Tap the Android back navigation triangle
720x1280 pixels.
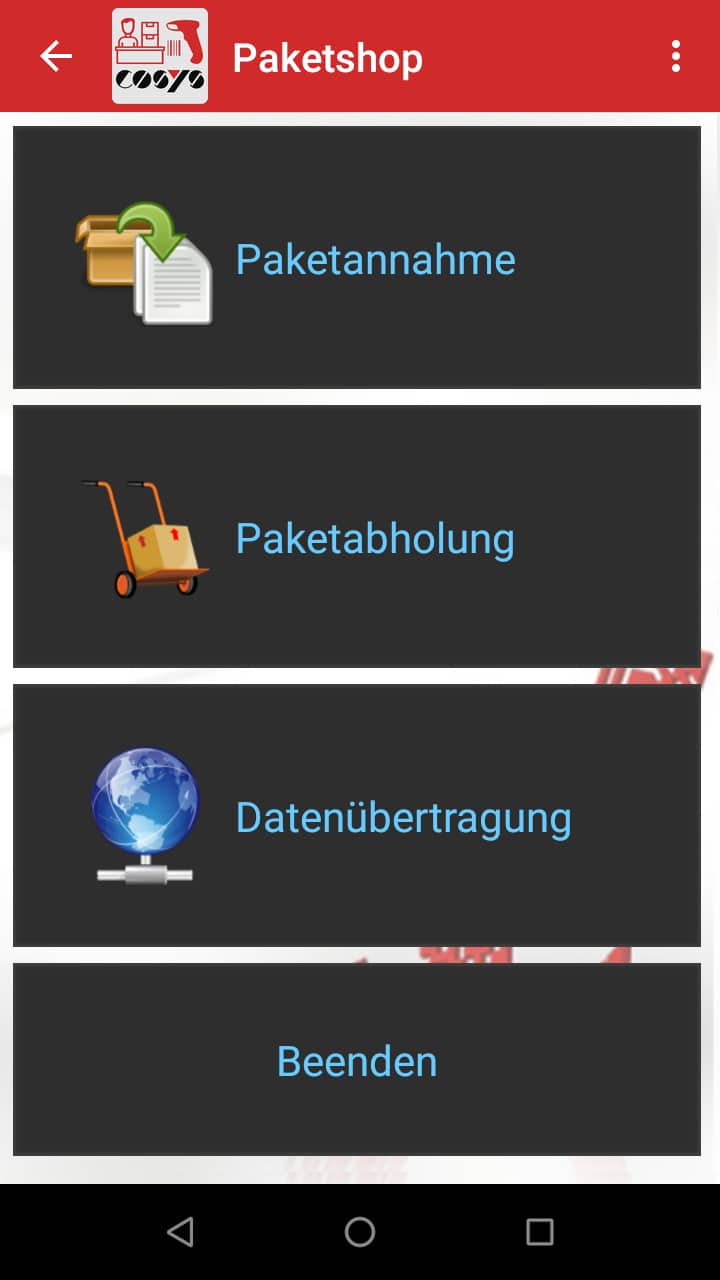coord(180,1232)
